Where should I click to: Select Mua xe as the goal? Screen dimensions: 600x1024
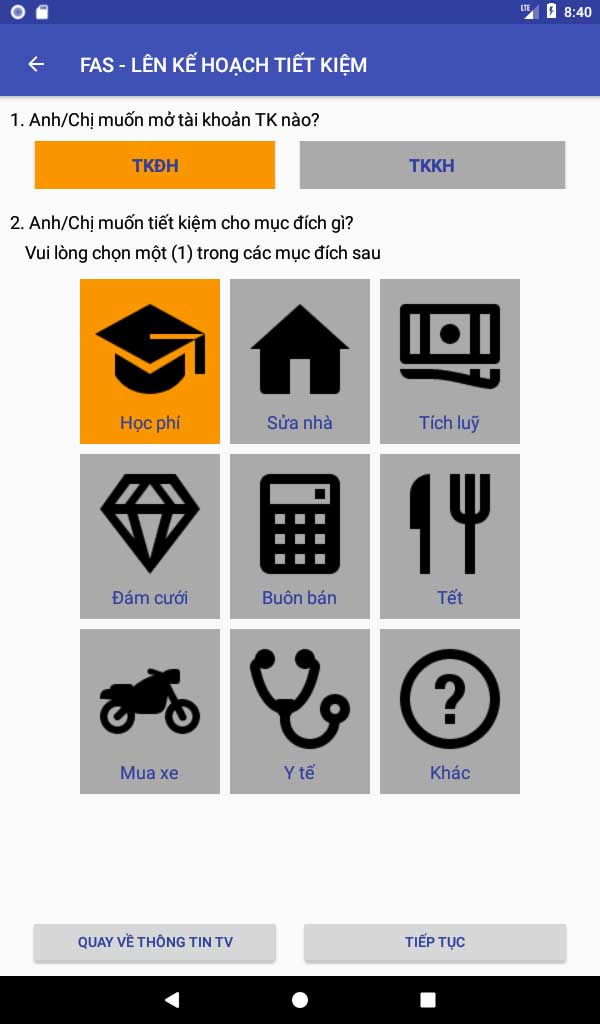(150, 711)
